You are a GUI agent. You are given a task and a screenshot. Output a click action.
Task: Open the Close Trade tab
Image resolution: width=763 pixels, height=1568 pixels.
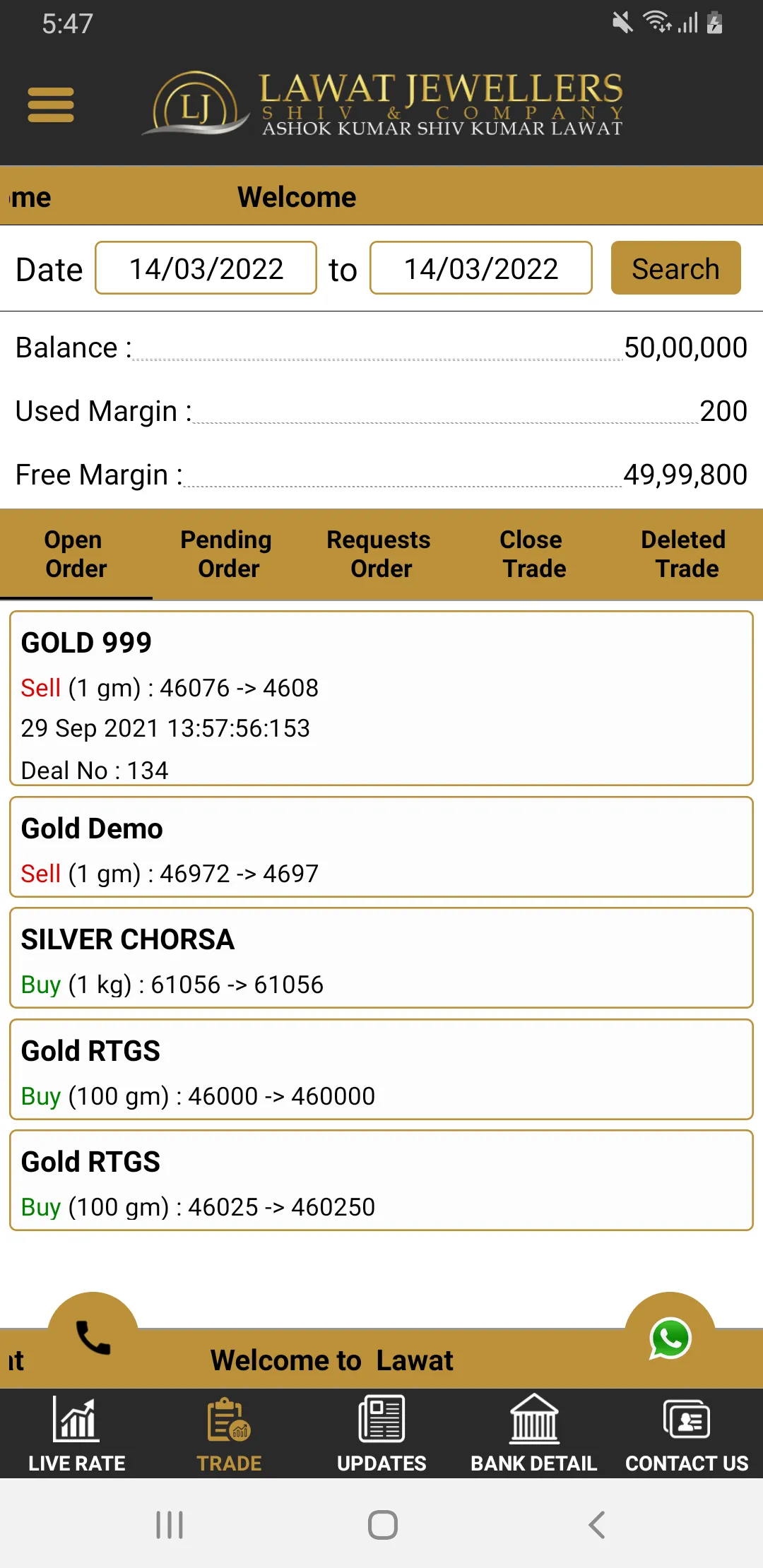coord(531,554)
